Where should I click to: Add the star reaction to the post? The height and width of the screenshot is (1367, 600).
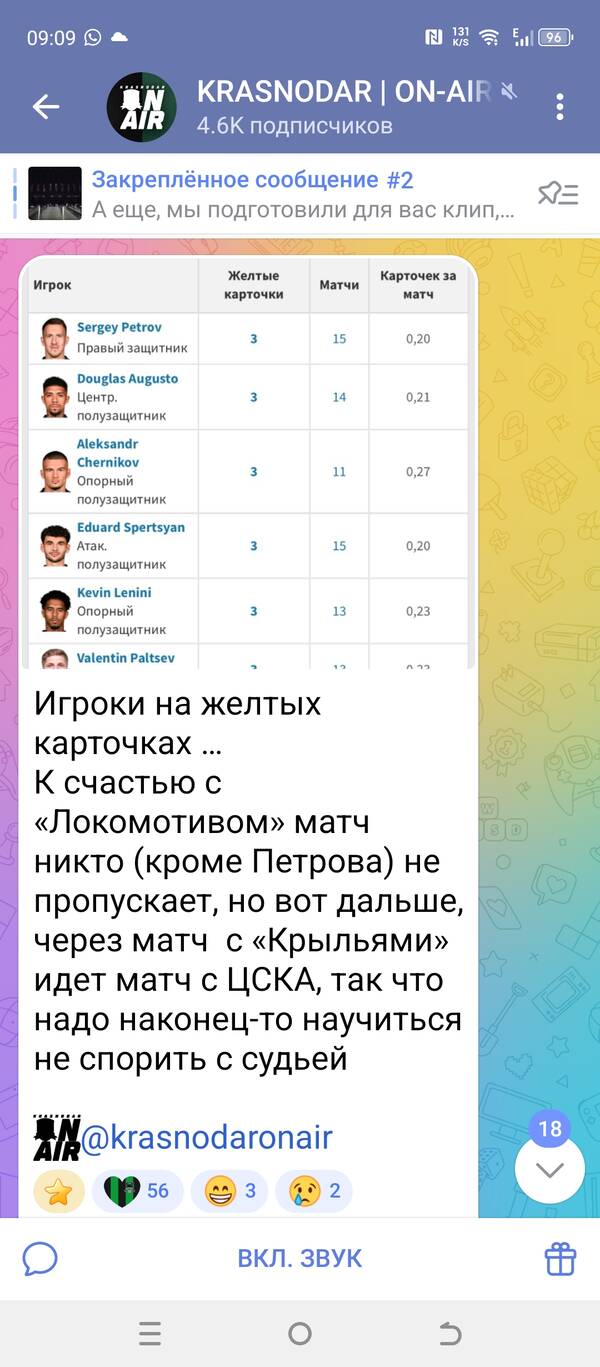58,1190
